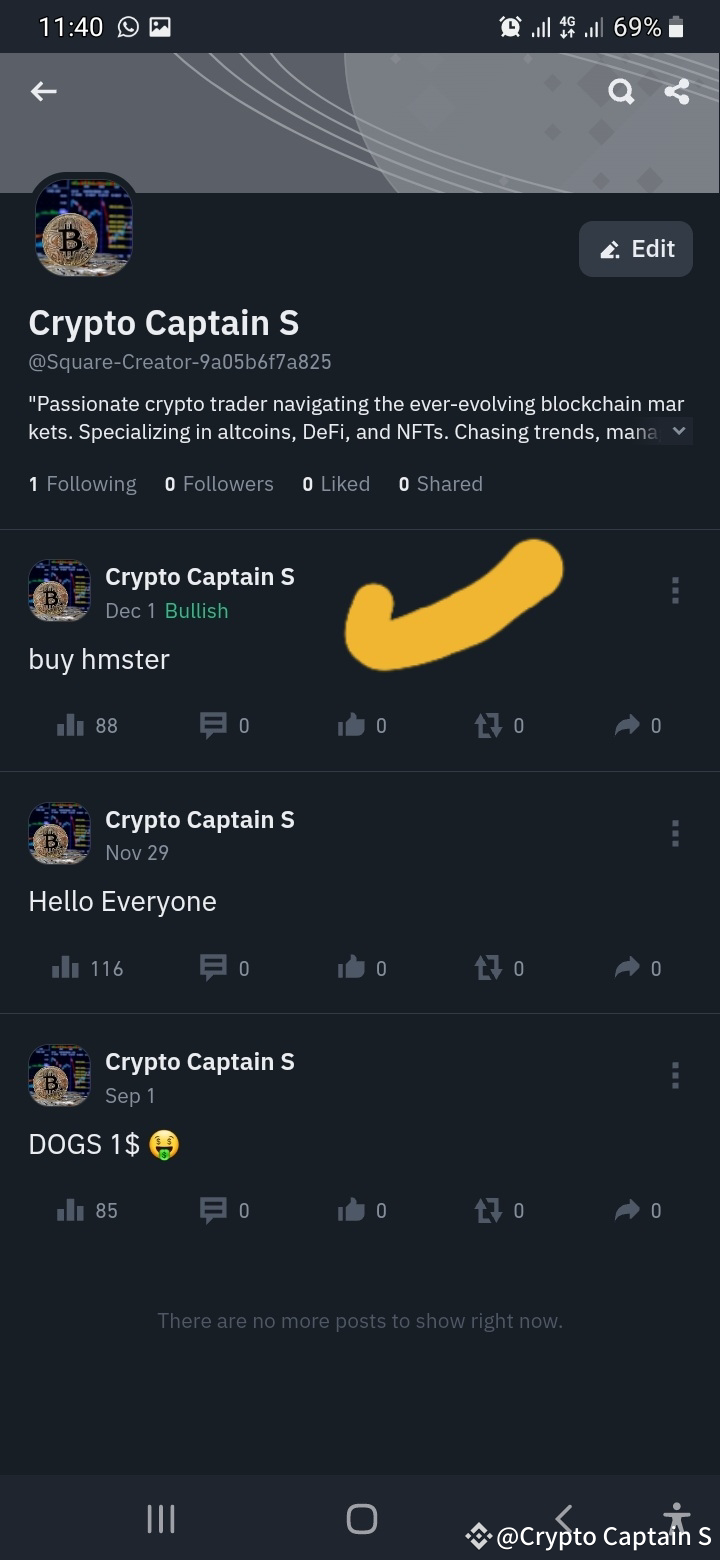Screen dimensions: 720x1560
Task: Open options menu for the 'buy hmster' post
Action: coord(675,590)
